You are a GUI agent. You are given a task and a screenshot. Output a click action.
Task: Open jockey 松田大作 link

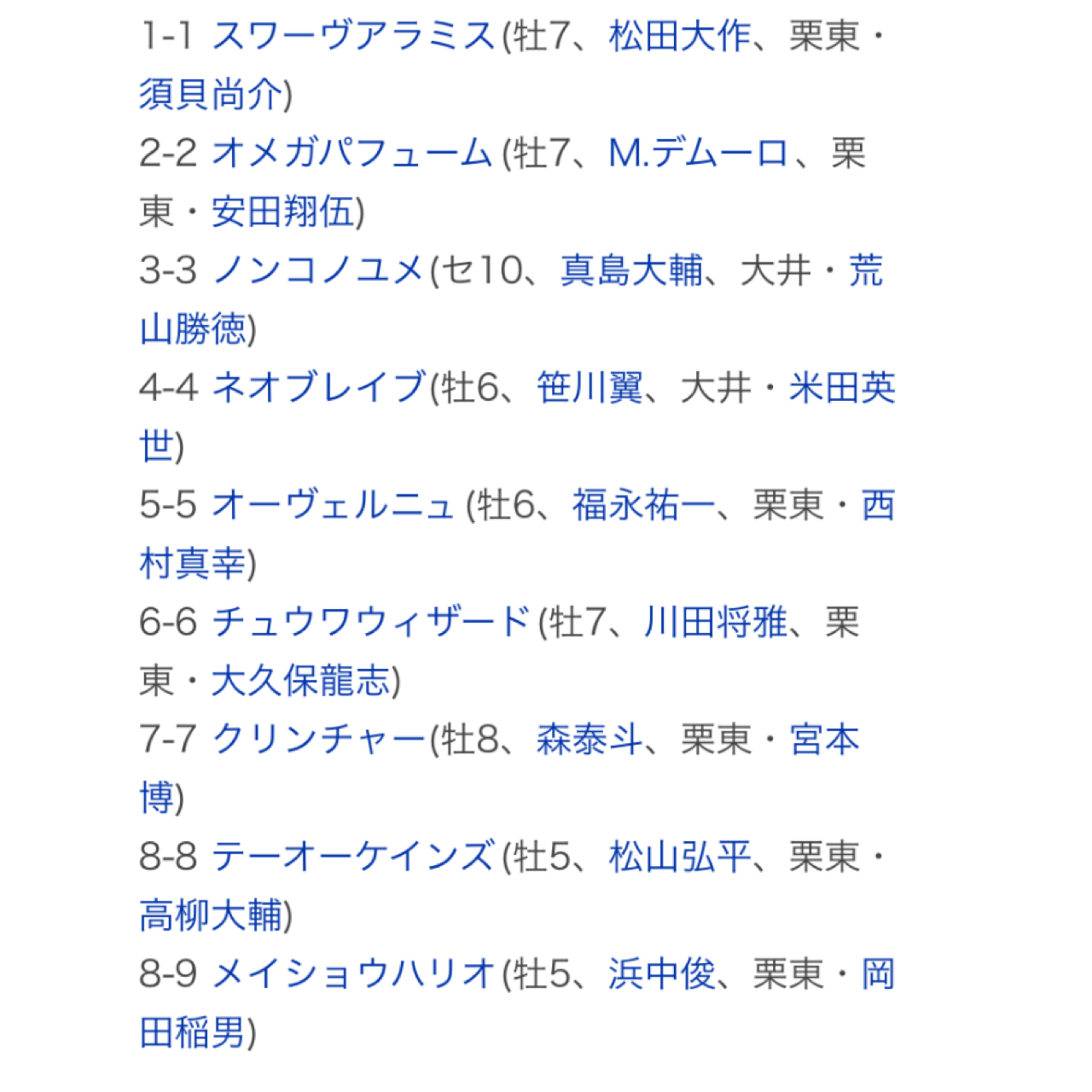pos(680,36)
